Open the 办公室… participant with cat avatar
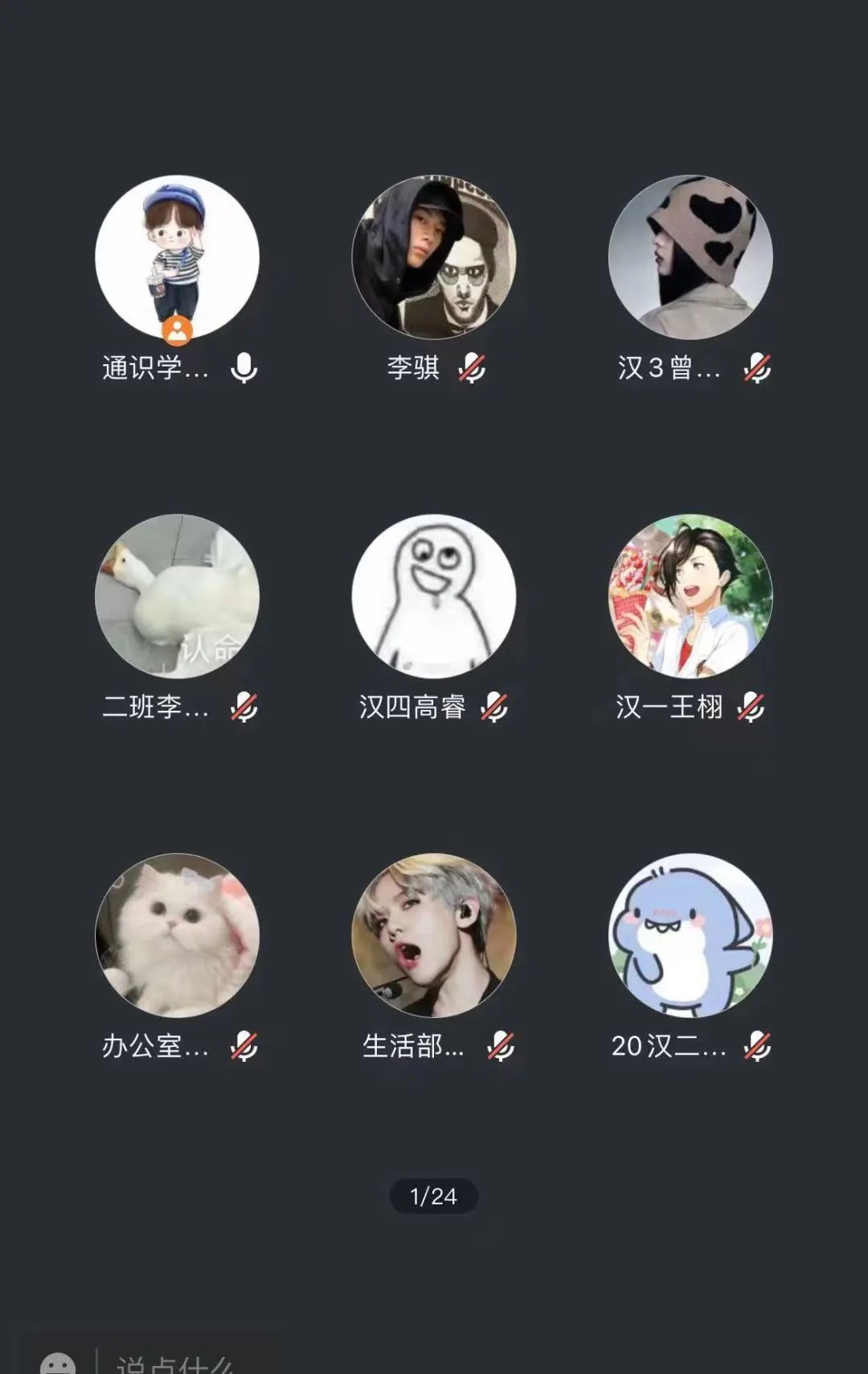The height and width of the screenshot is (1374, 868). [177, 935]
